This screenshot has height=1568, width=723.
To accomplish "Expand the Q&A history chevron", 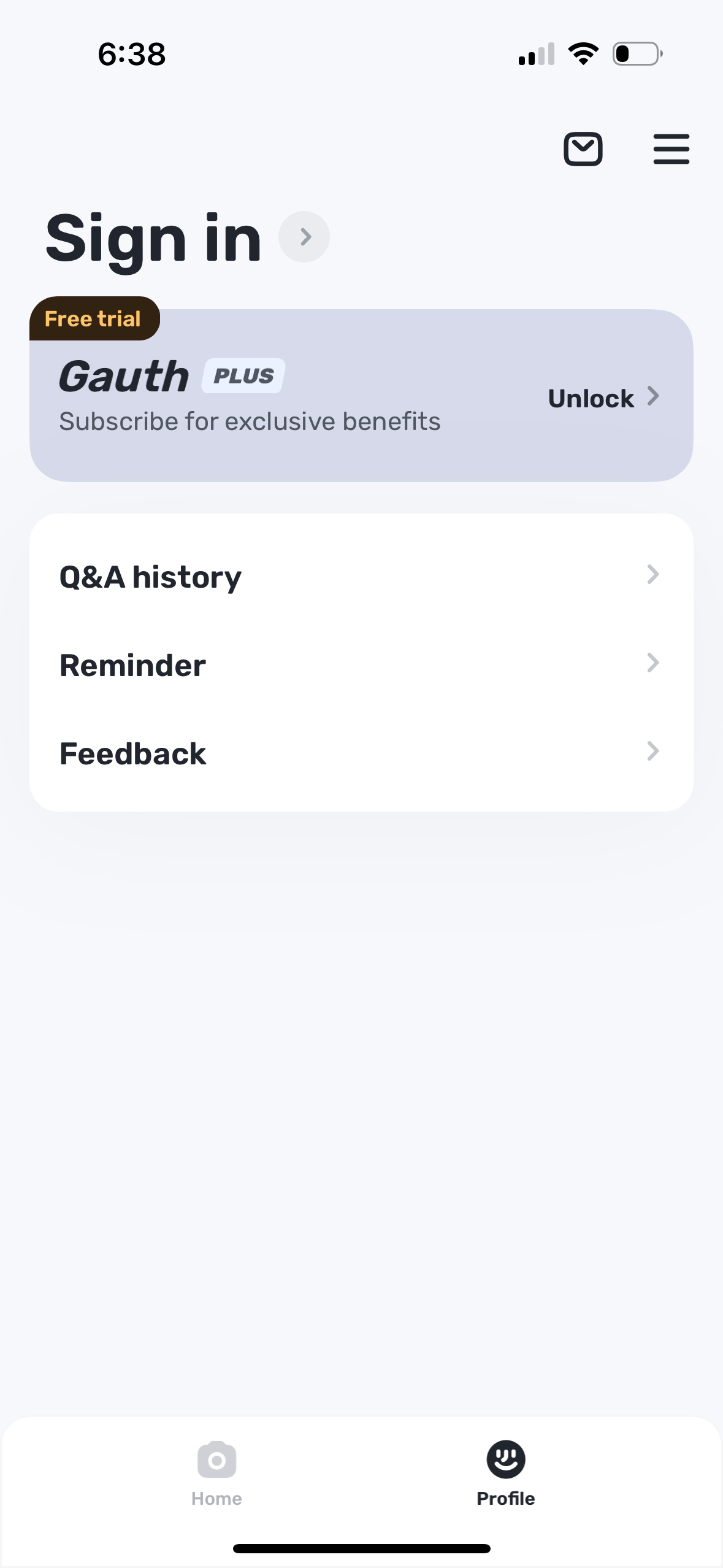I will click(x=653, y=575).
